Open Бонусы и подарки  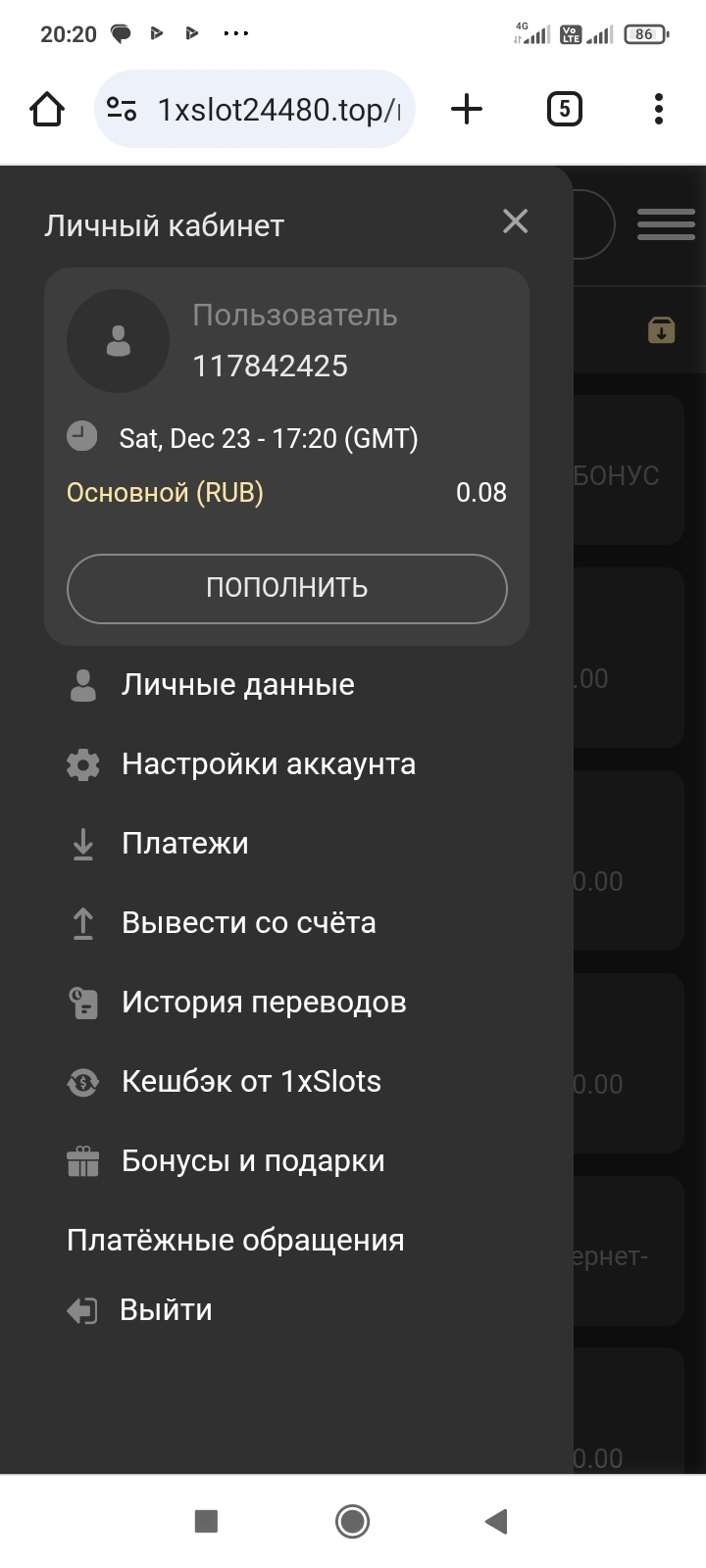click(252, 1161)
